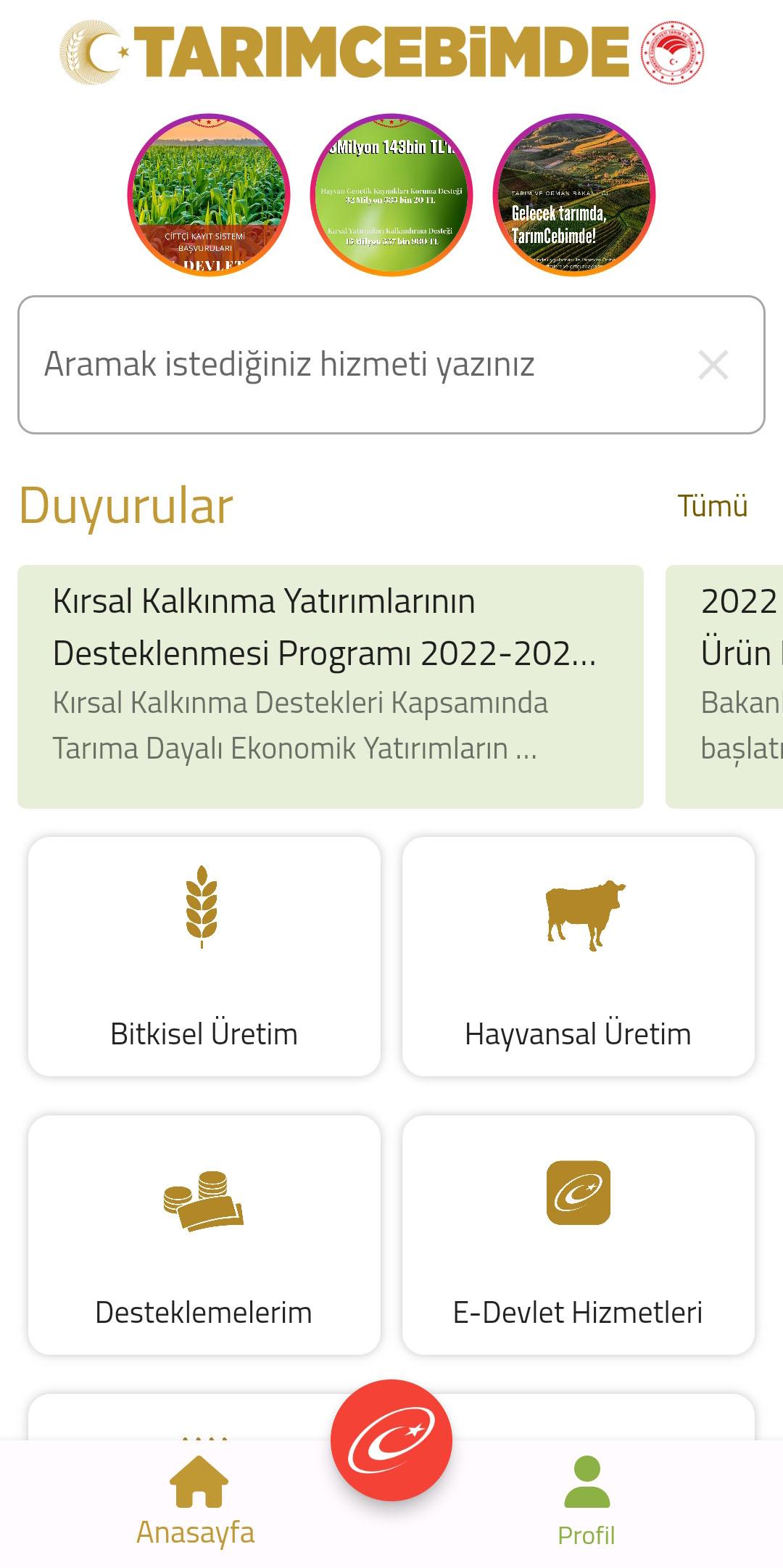Open the Çiftçi Kayıt Sistemi story circle
The image size is (783, 1568).
[x=209, y=195]
